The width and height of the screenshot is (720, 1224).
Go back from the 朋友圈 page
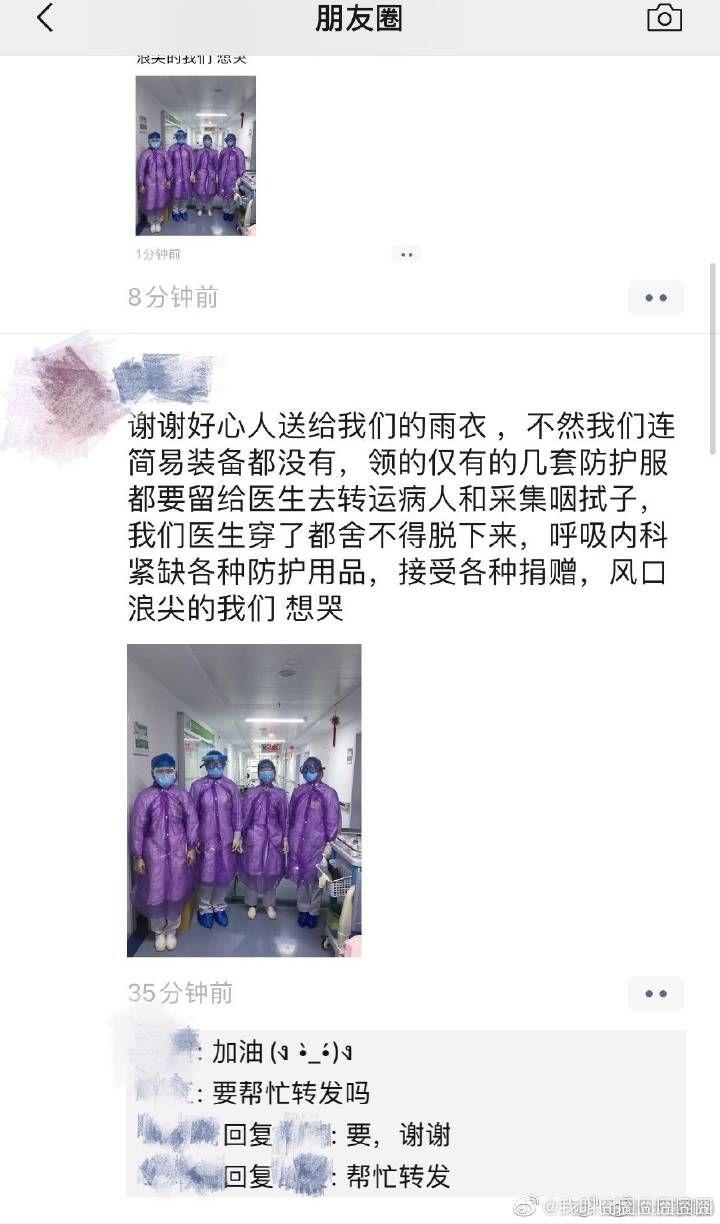pos(45,19)
